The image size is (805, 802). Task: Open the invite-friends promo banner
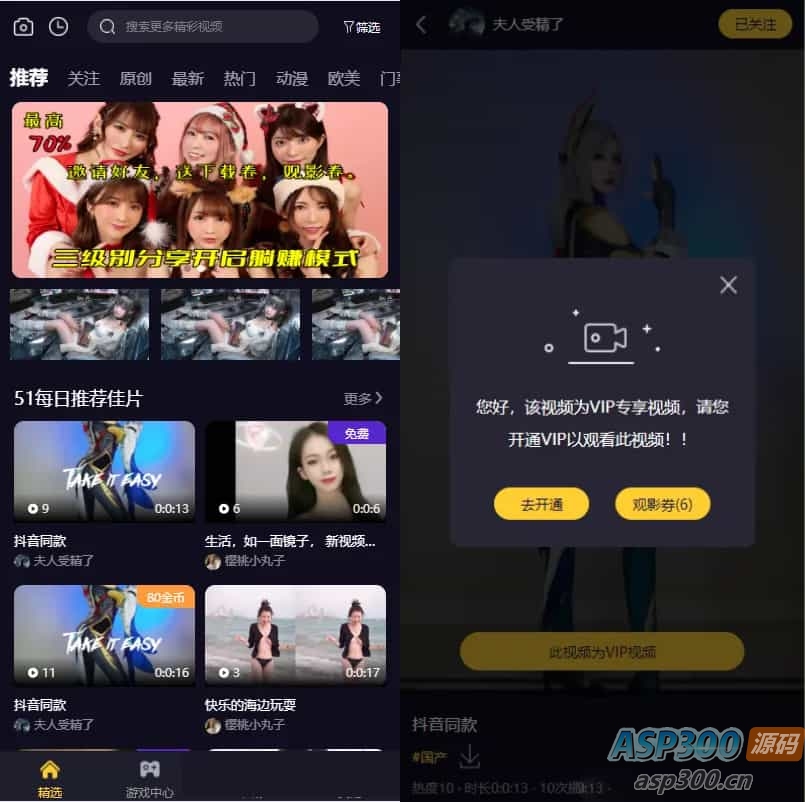tap(200, 189)
